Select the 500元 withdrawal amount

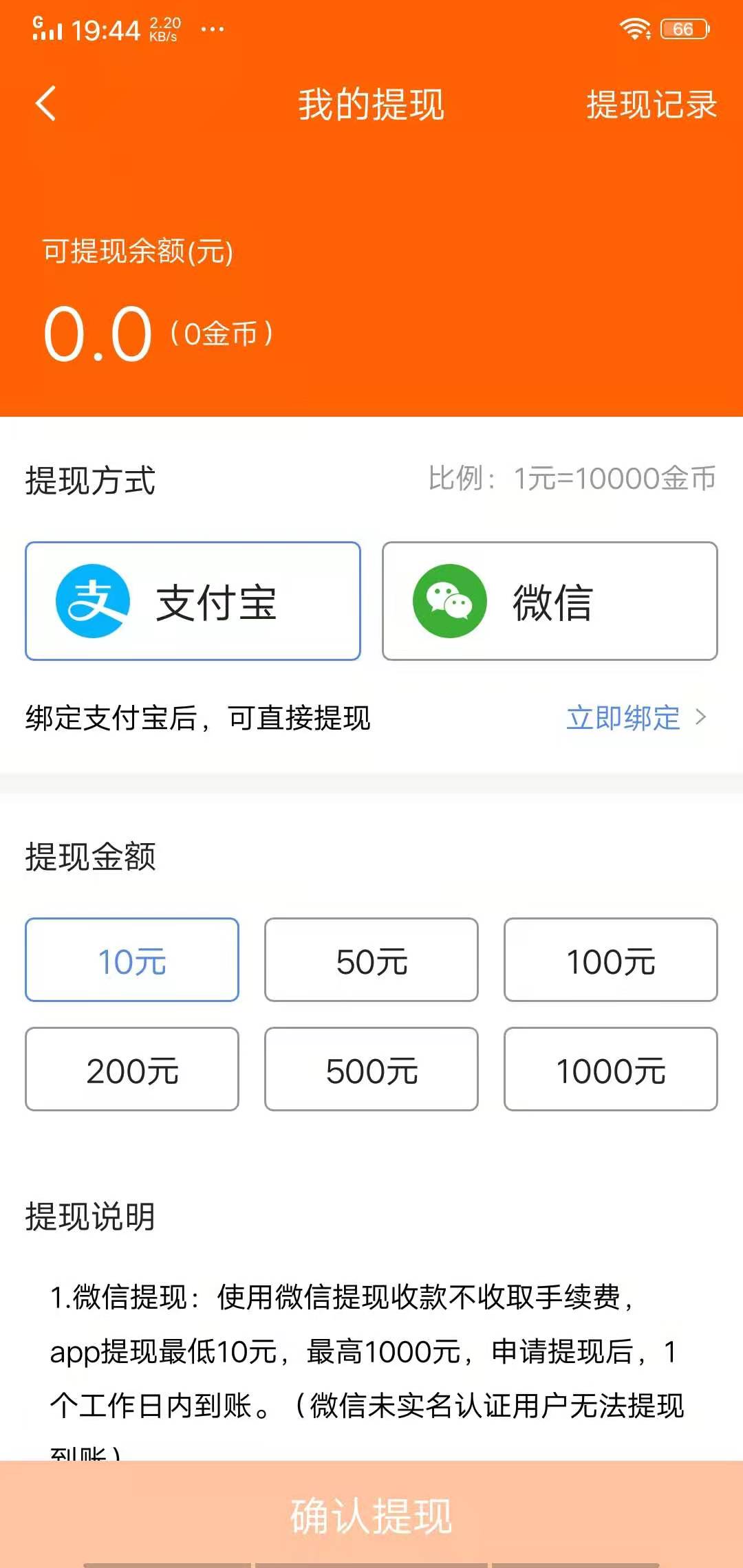(371, 1070)
